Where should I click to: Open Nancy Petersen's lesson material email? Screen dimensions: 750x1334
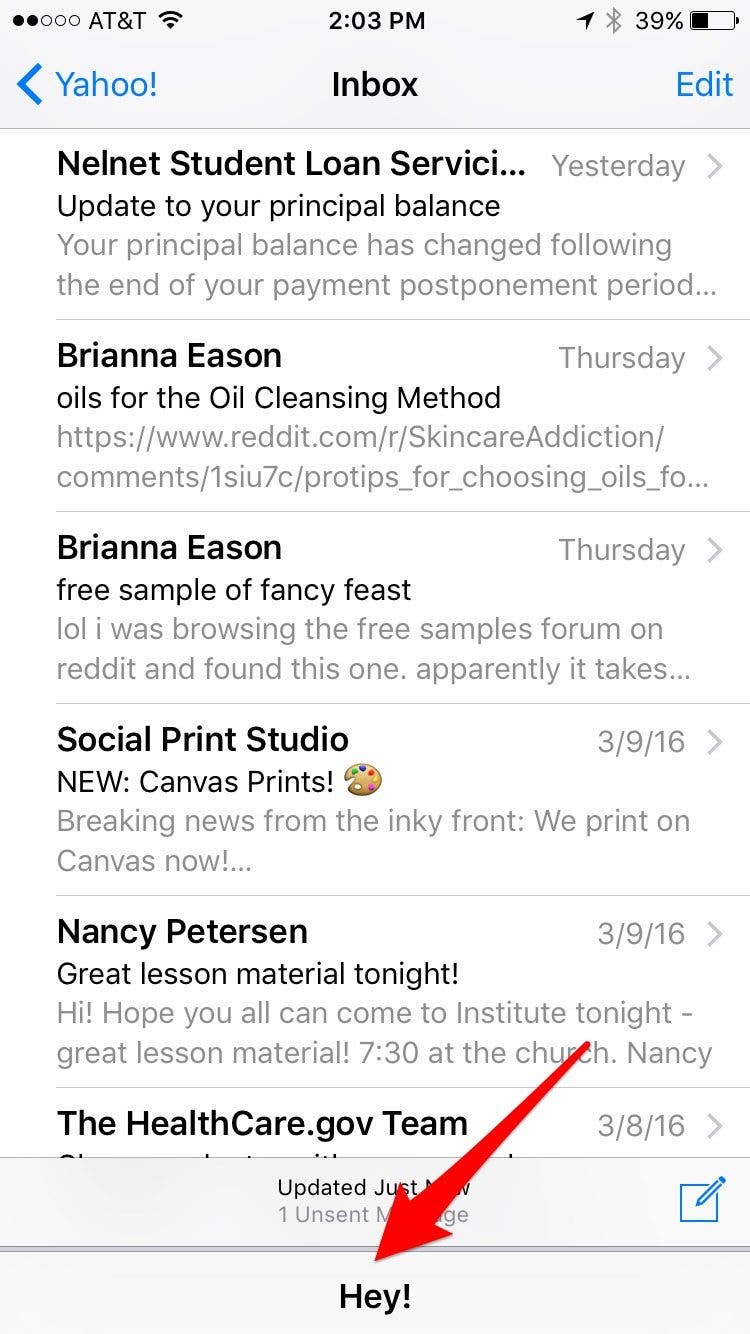375,992
